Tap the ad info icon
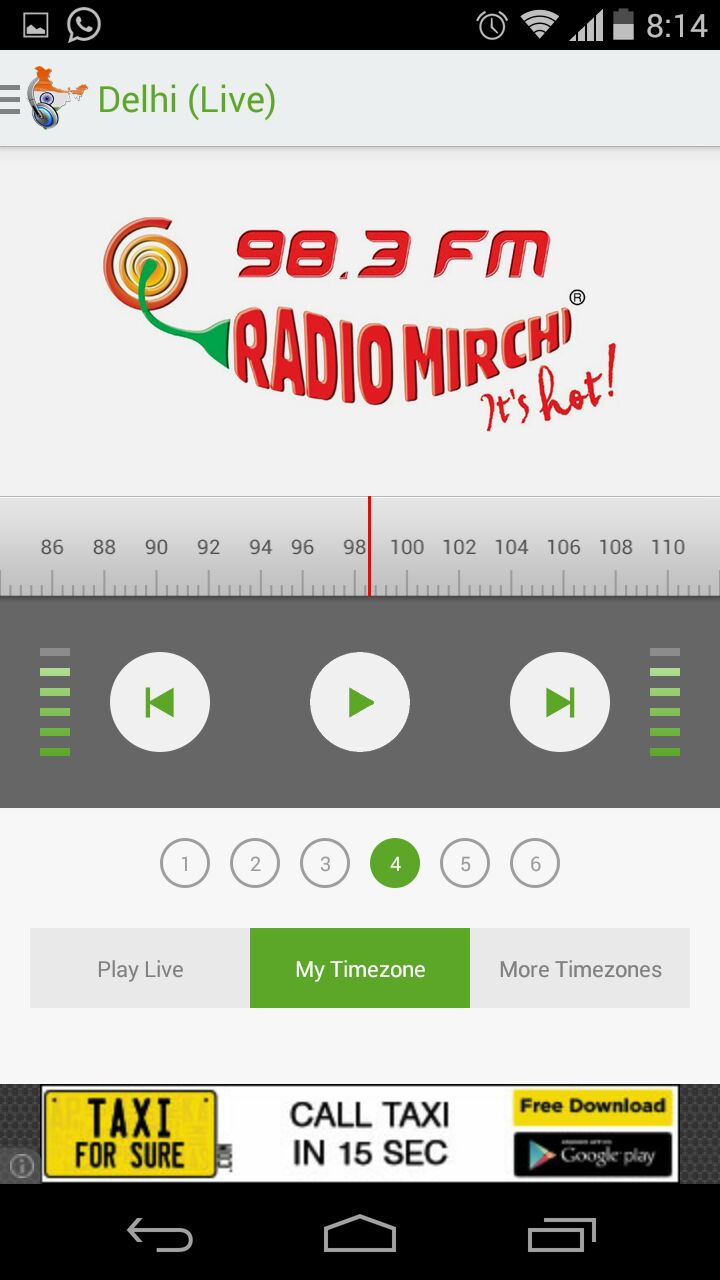The height and width of the screenshot is (1280, 720). (21, 1166)
